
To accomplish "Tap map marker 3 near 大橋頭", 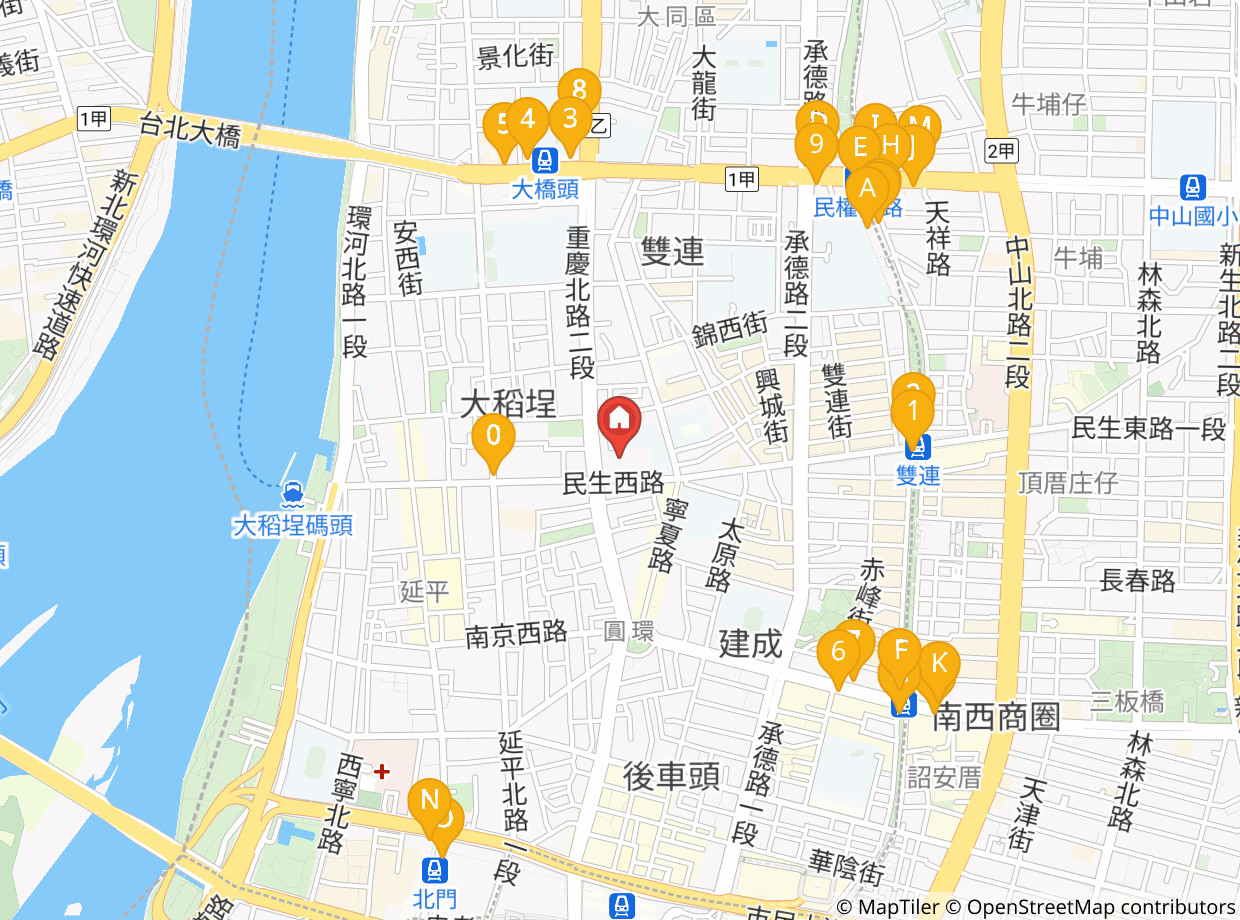I will (x=570, y=119).
